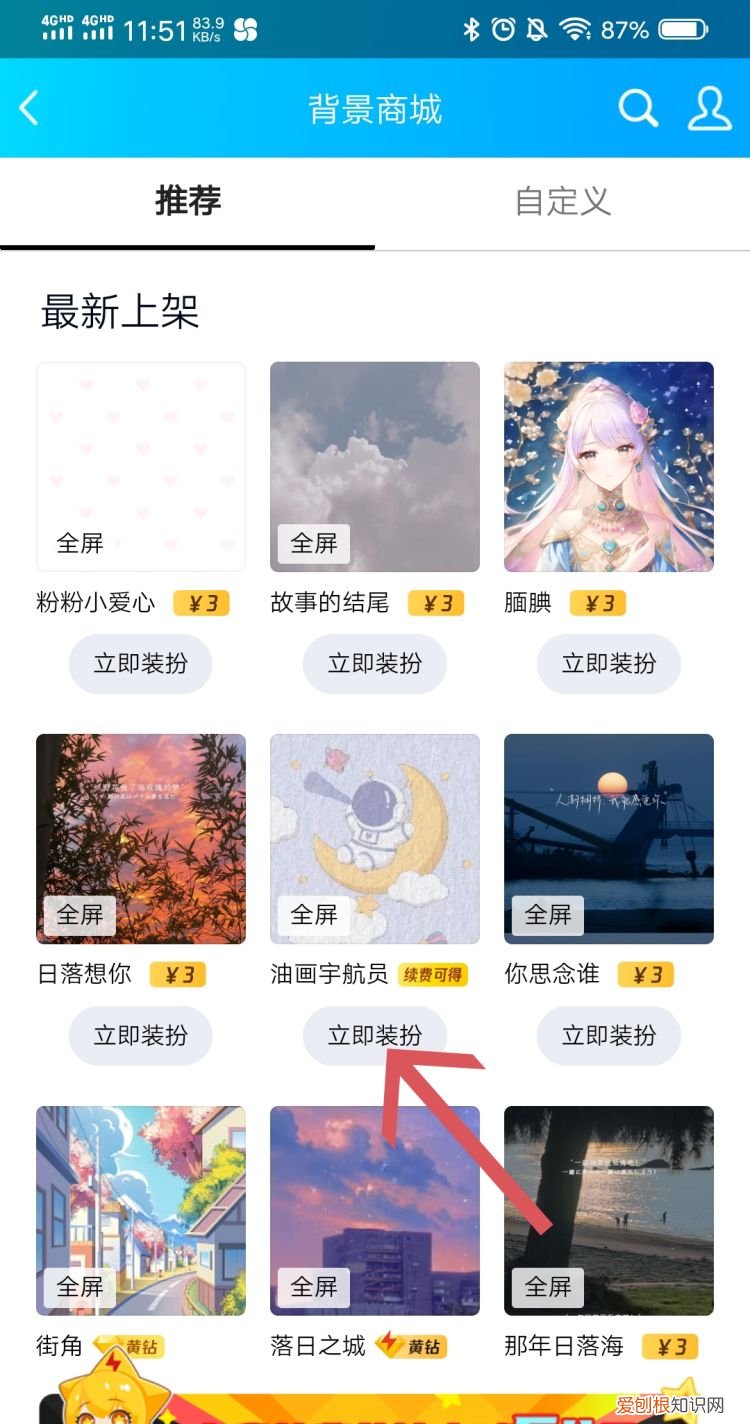The height and width of the screenshot is (1424, 750).
Task: Click the 全屏 label on 故事的结尾 thumbnail
Action: 312,543
